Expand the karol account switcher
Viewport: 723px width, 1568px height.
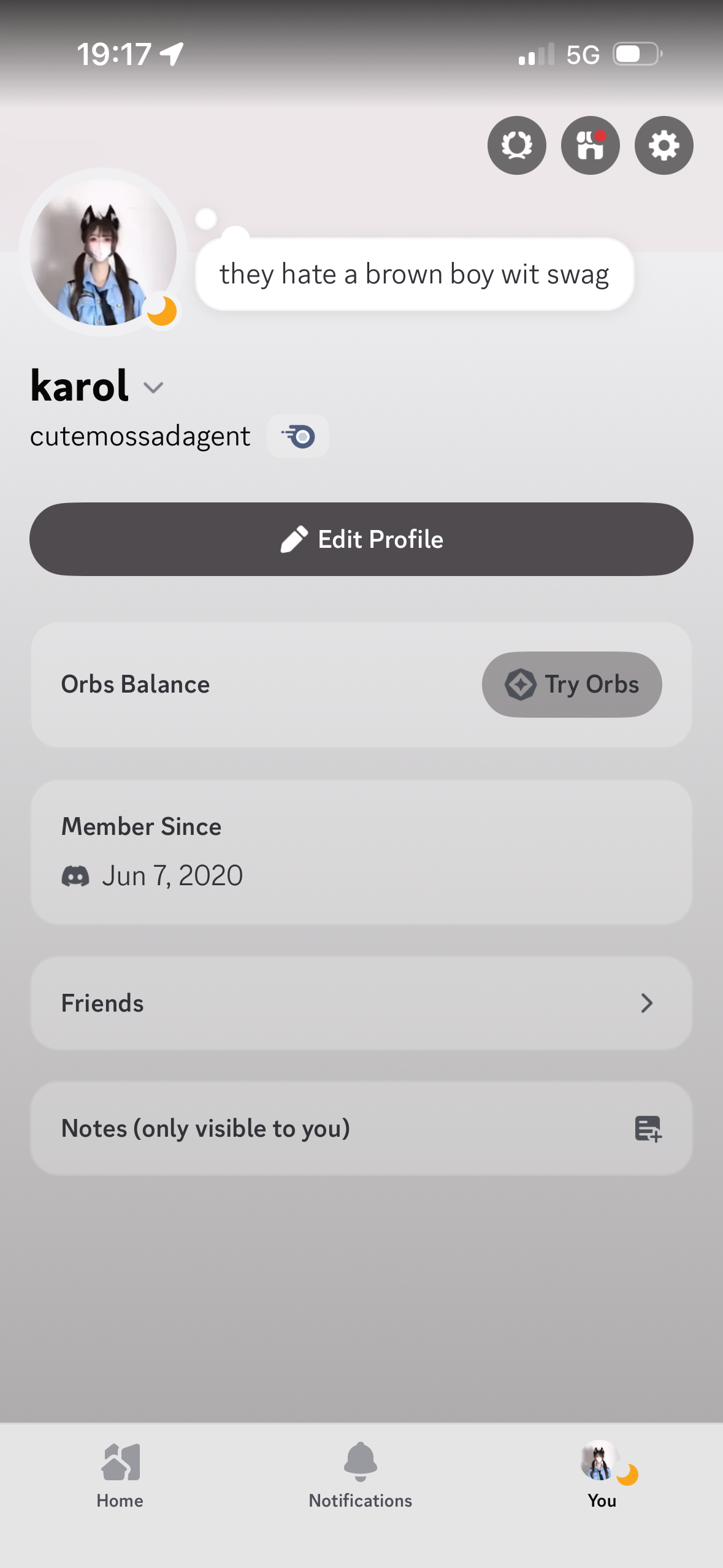coord(153,387)
